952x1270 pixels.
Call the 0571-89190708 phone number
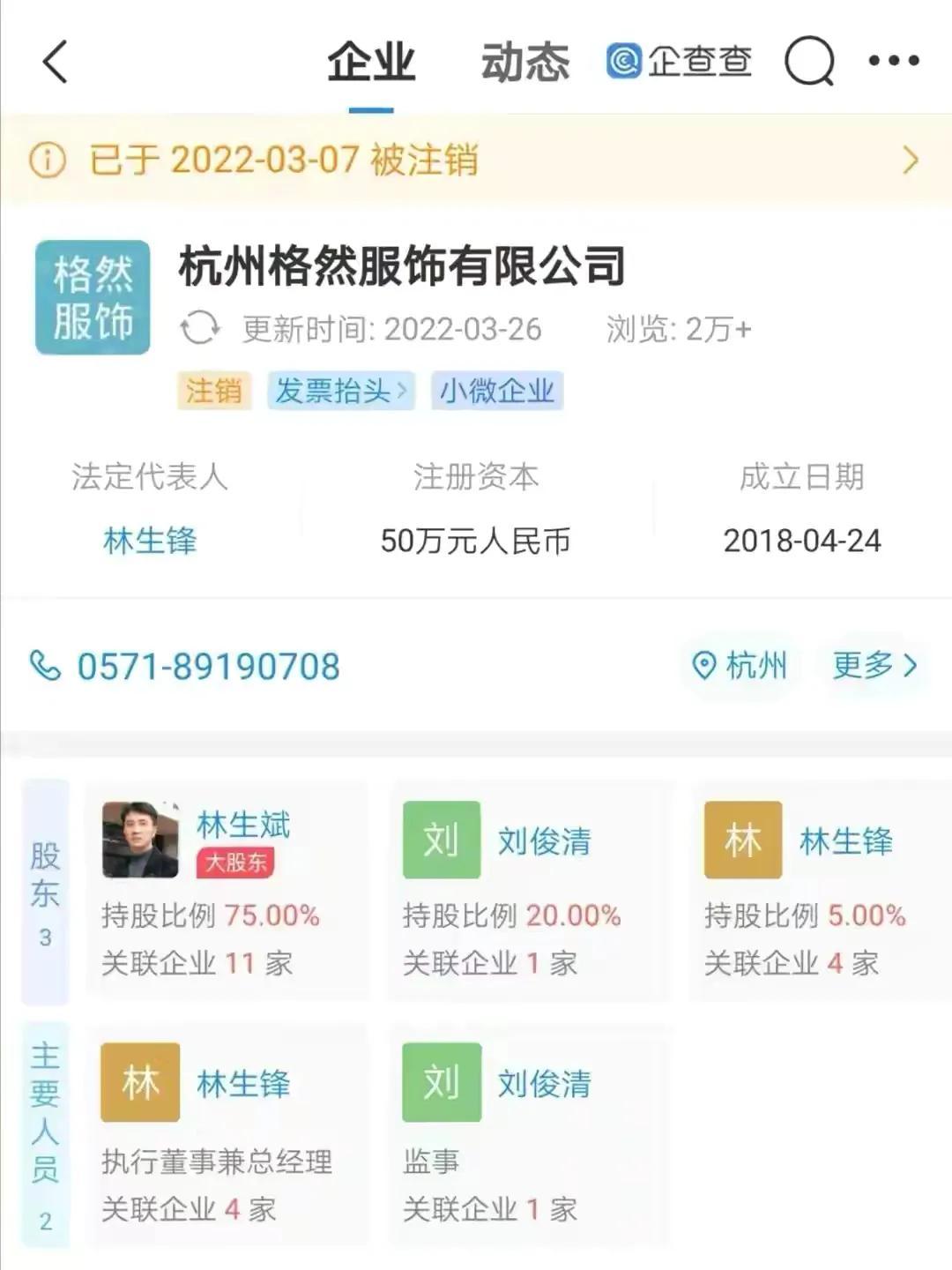[207, 668]
